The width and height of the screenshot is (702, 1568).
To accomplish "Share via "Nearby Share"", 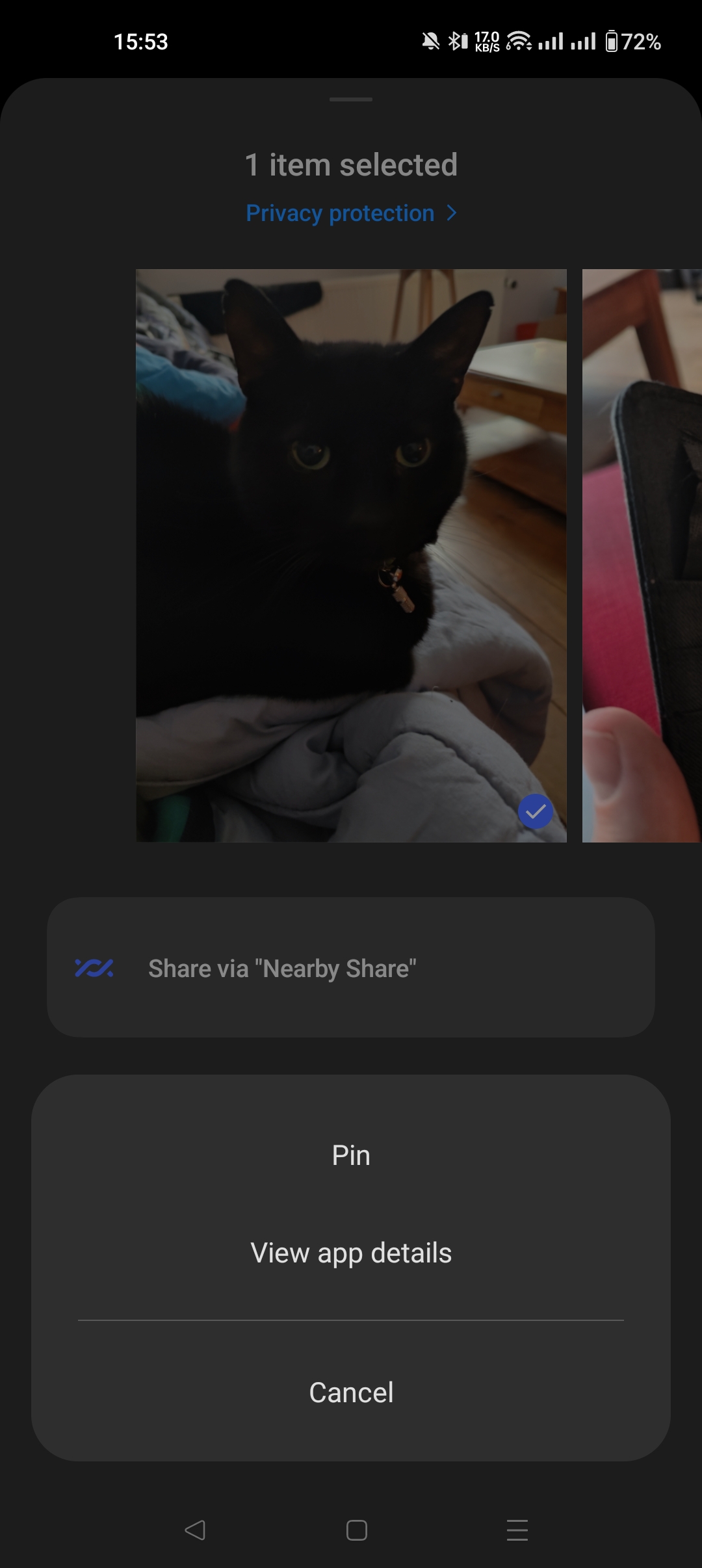I will coord(351,967).
